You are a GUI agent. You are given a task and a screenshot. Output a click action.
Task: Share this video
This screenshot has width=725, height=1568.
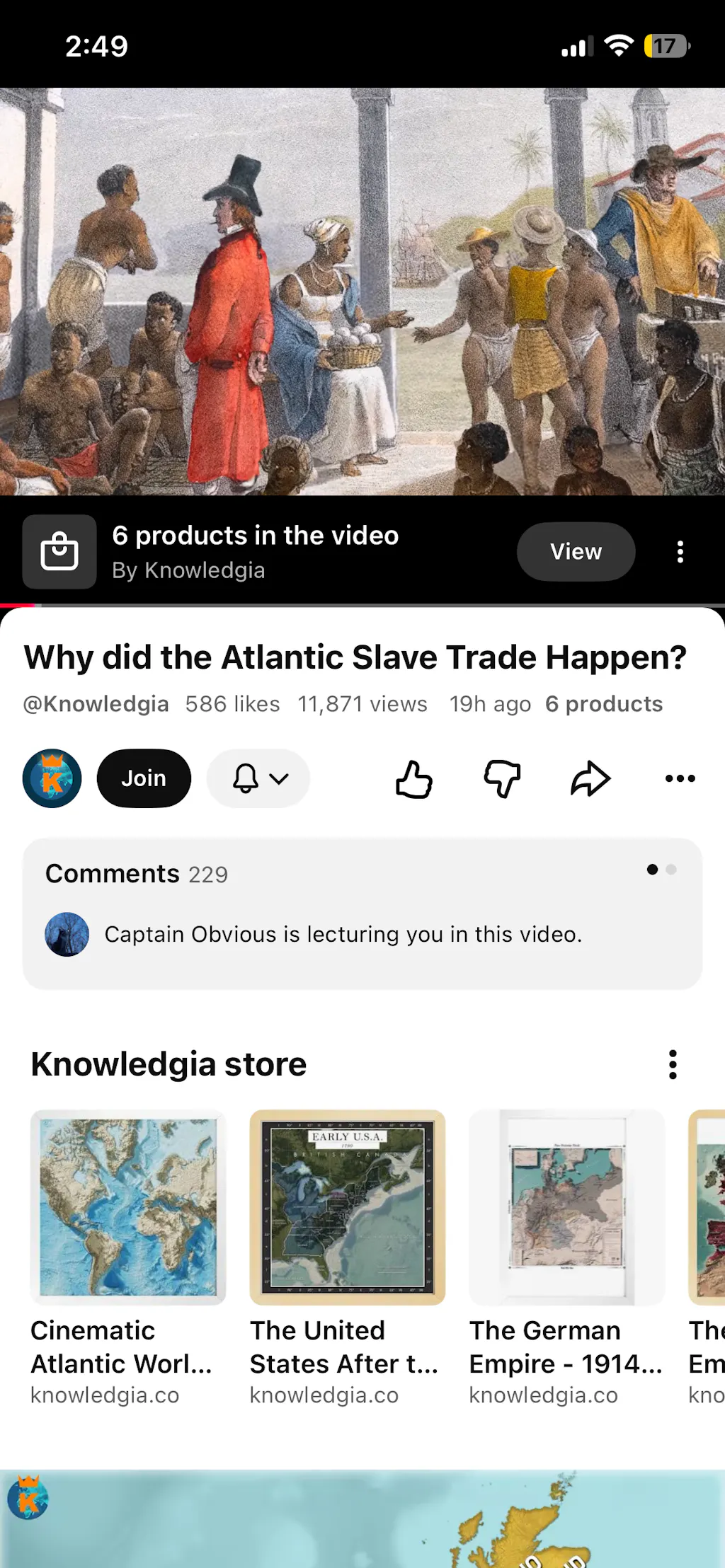590,779
